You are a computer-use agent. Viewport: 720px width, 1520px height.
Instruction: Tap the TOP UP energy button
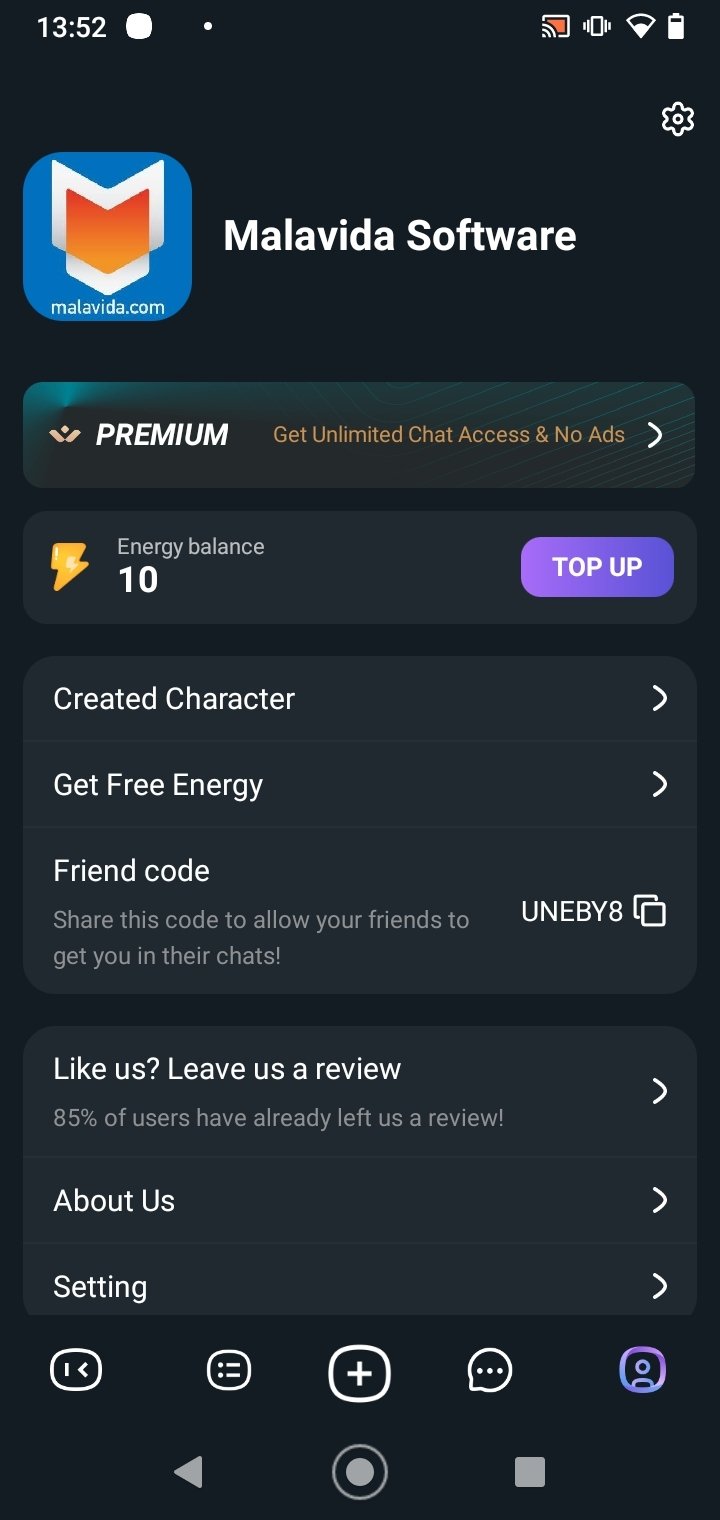coord(597,567)
